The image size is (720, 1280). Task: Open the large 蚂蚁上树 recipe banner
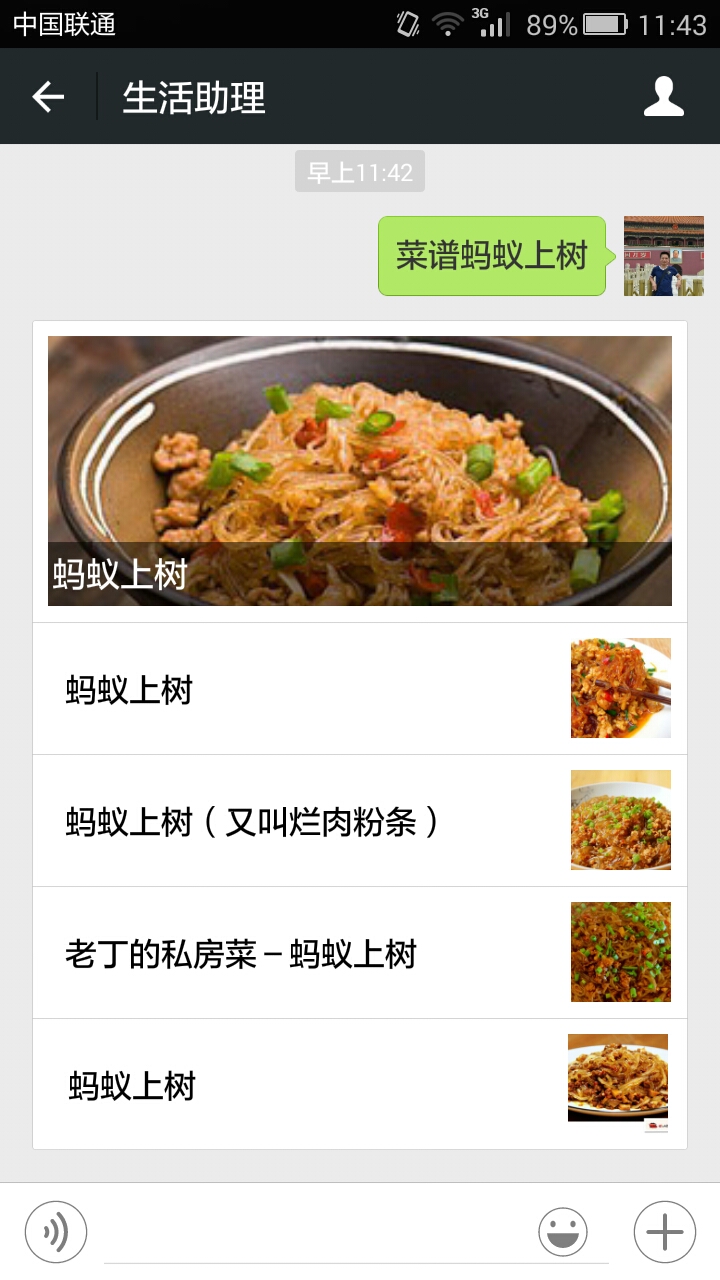click(x=360, y=471)
